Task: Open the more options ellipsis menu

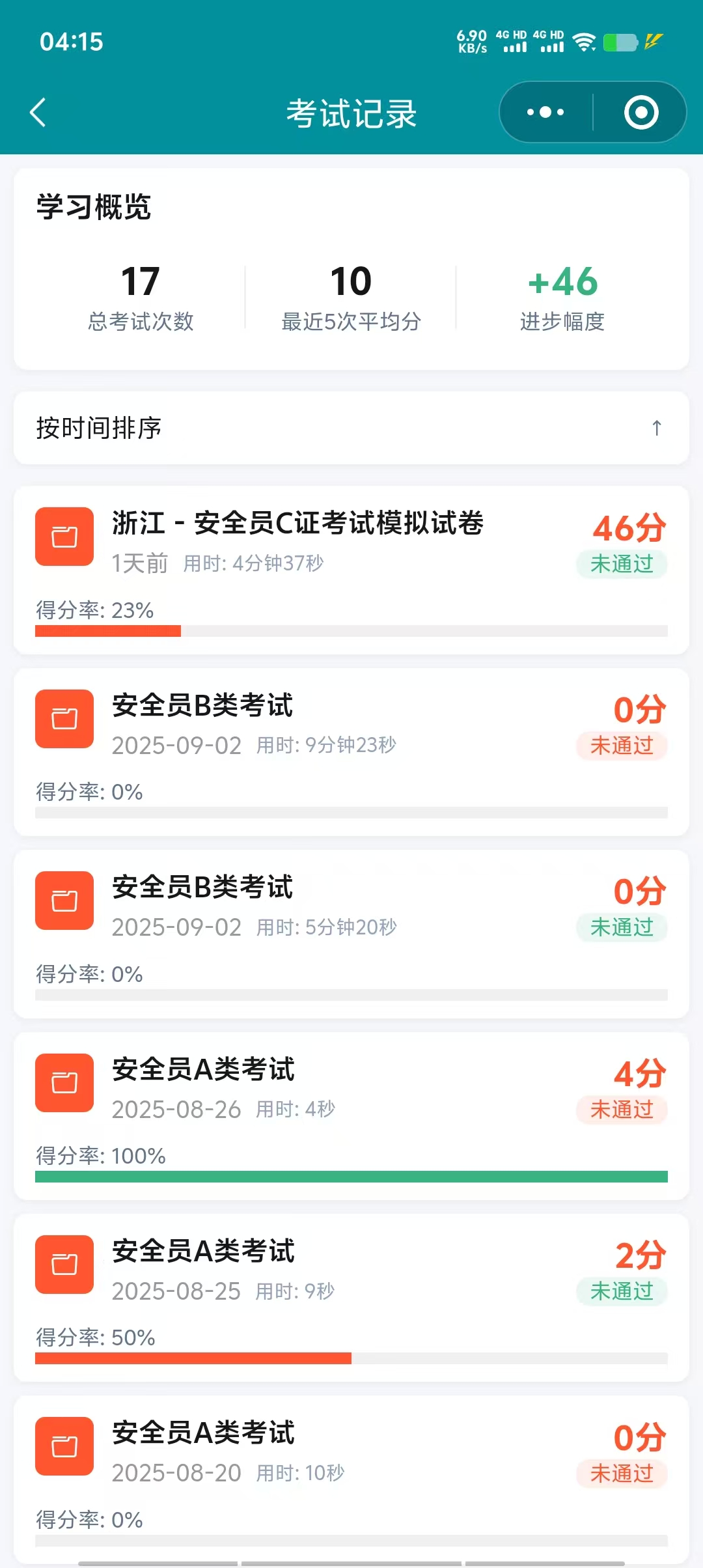Action: (543, 111)
